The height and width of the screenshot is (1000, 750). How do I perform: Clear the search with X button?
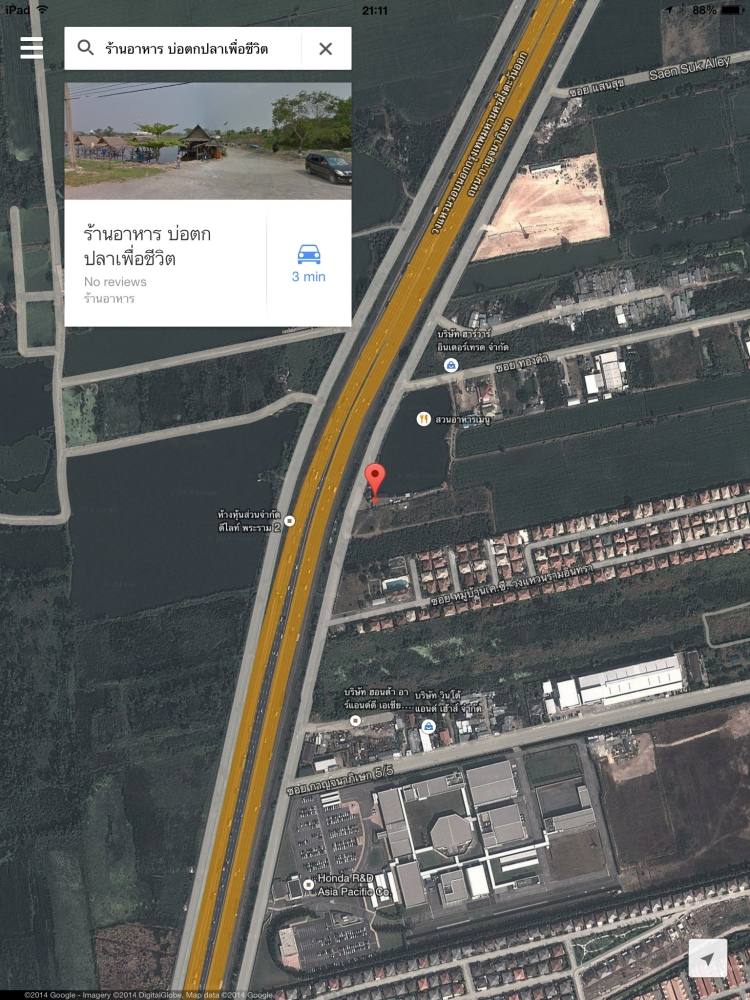[325, 48]
